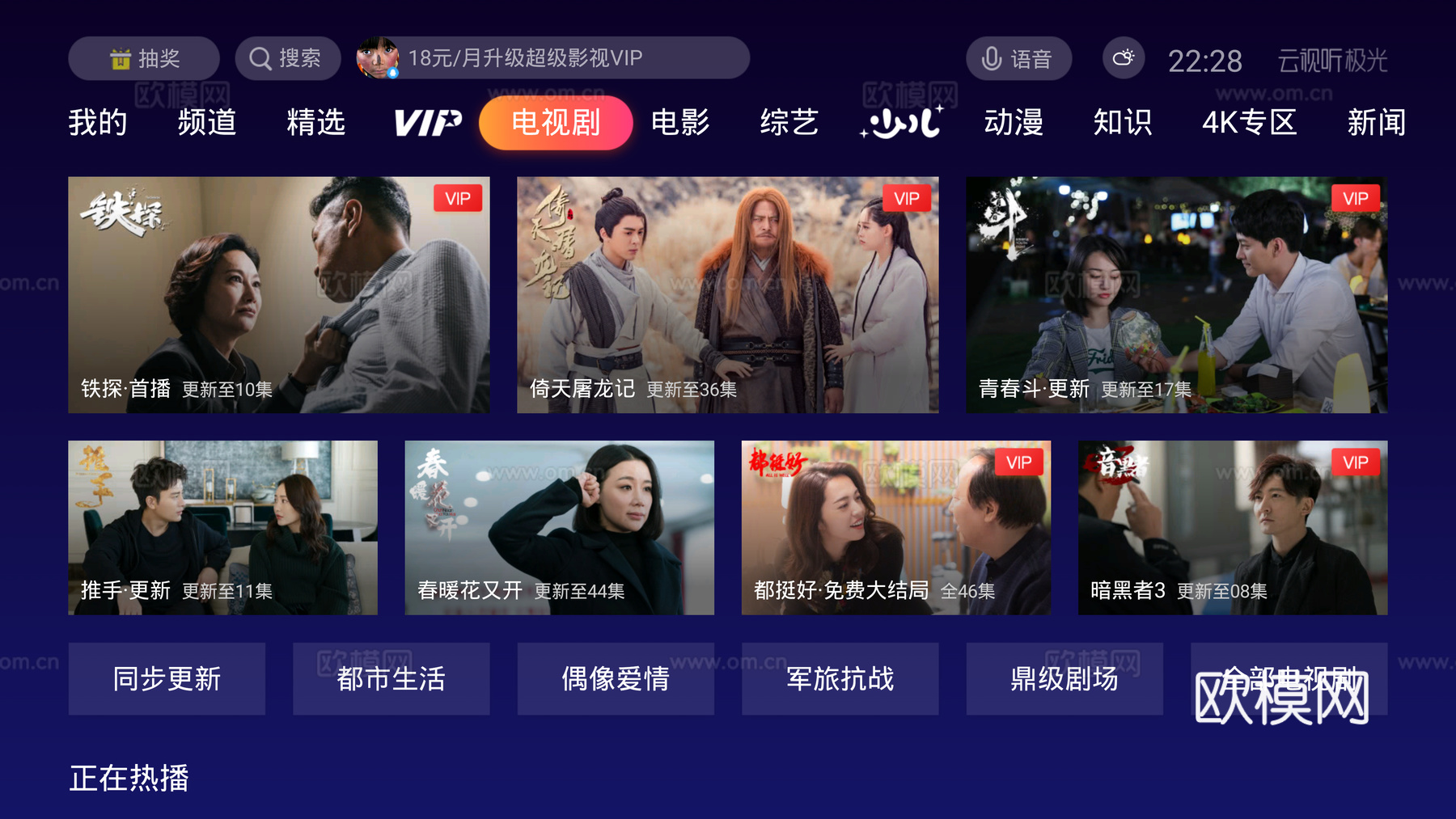Open the 偶像爱情 category
The width and height of the screenshot is (1456, 819).
point(616,679)
